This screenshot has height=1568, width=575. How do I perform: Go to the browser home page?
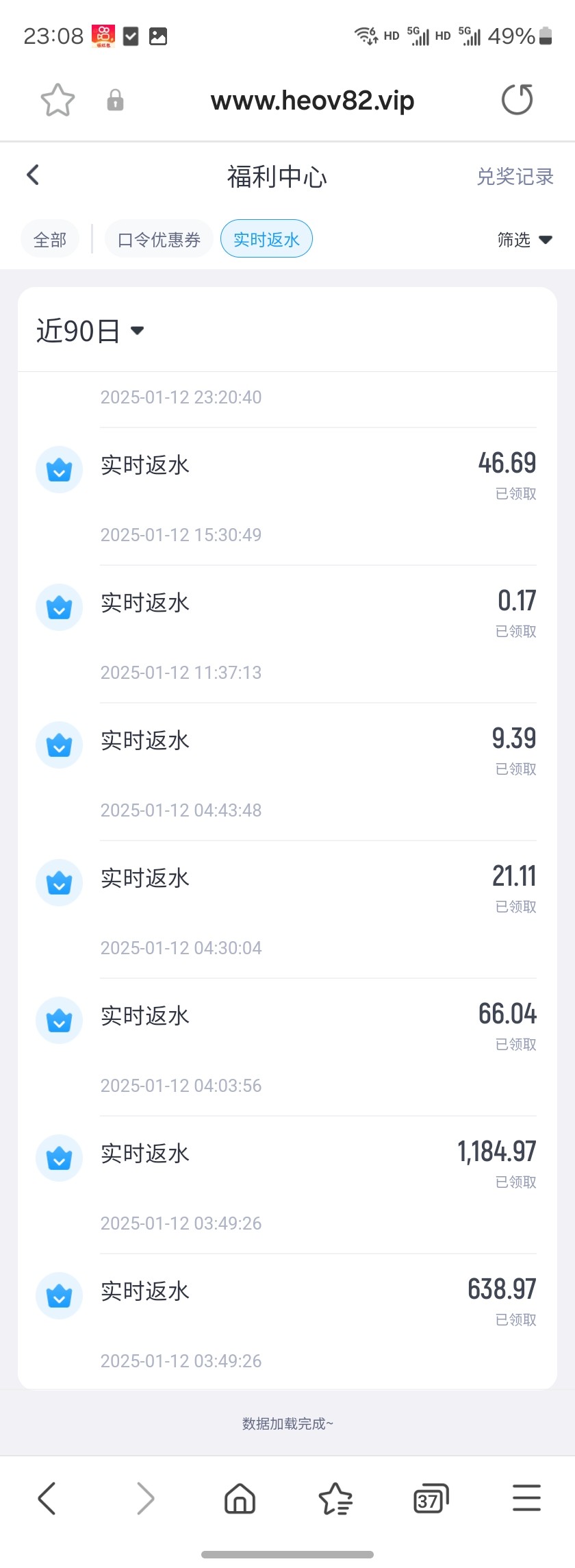[x=240, y=1498]
